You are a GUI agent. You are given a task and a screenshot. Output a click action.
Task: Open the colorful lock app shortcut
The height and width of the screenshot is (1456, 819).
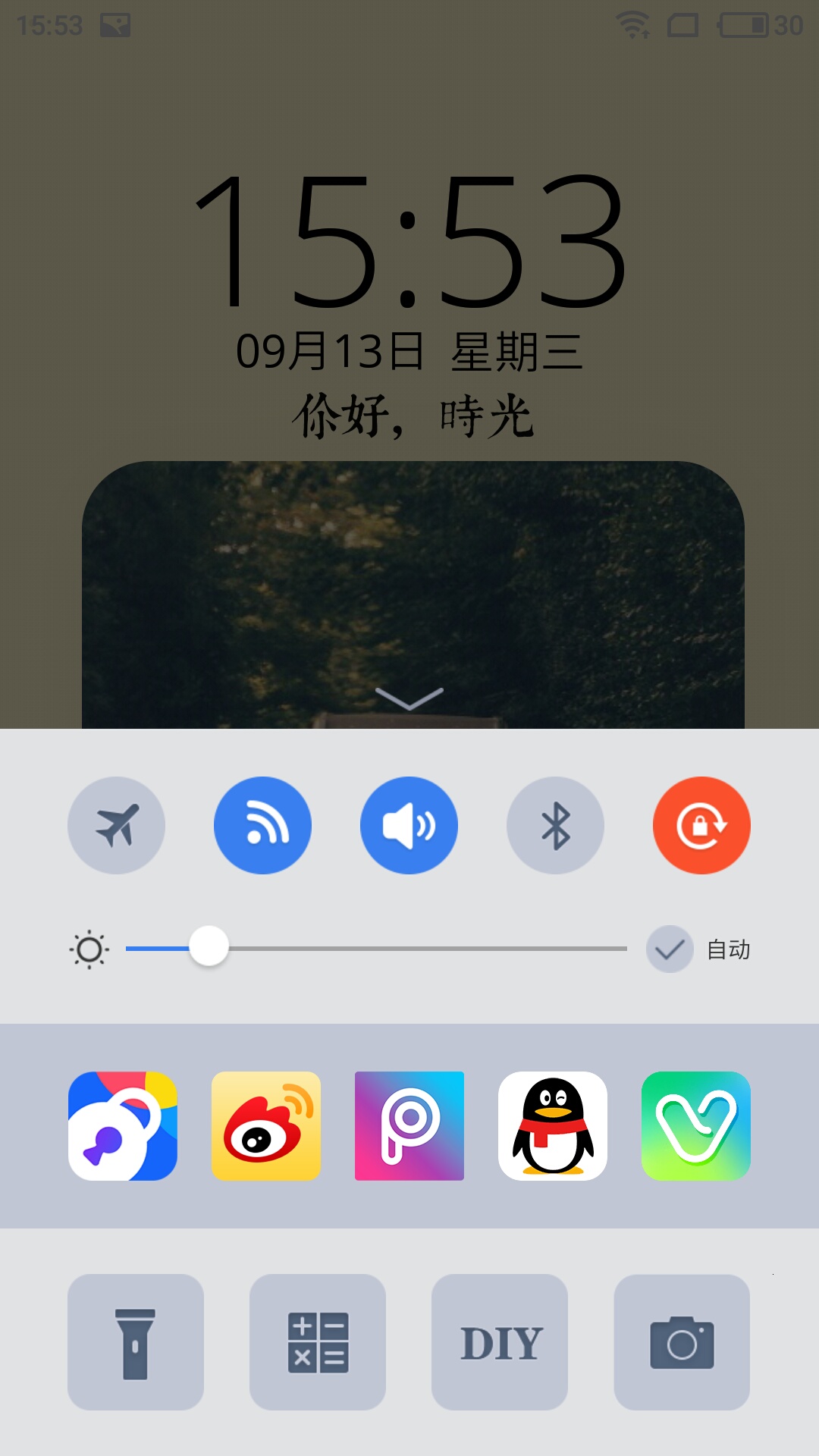coord(123,1126)
